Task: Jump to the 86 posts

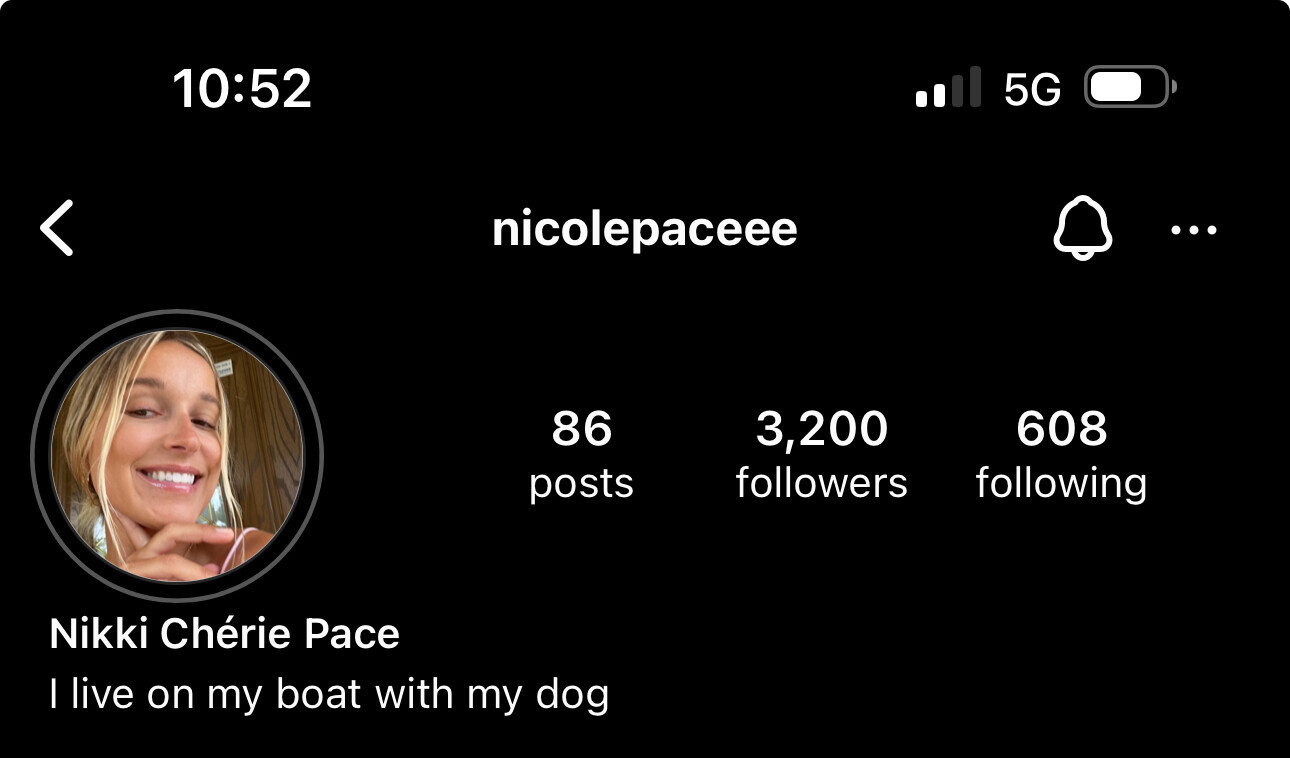Action: pyautogui.click(x=581, y=454)
